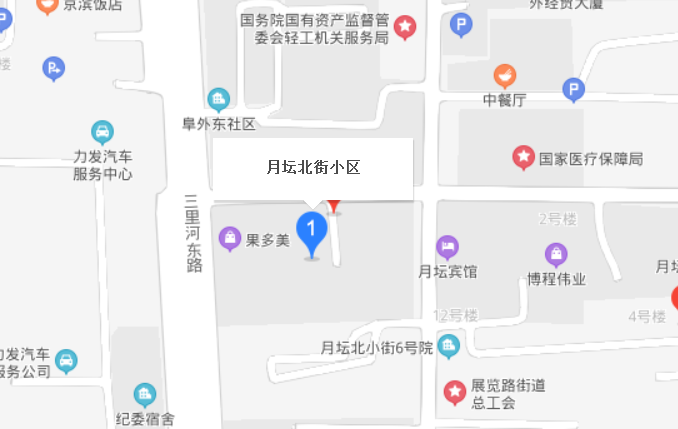Image resolution: width=678 pixels, height=429 pixels.
Task: Select the 中餐厅 restaurant marker
Action: click(x=505, y=76)
